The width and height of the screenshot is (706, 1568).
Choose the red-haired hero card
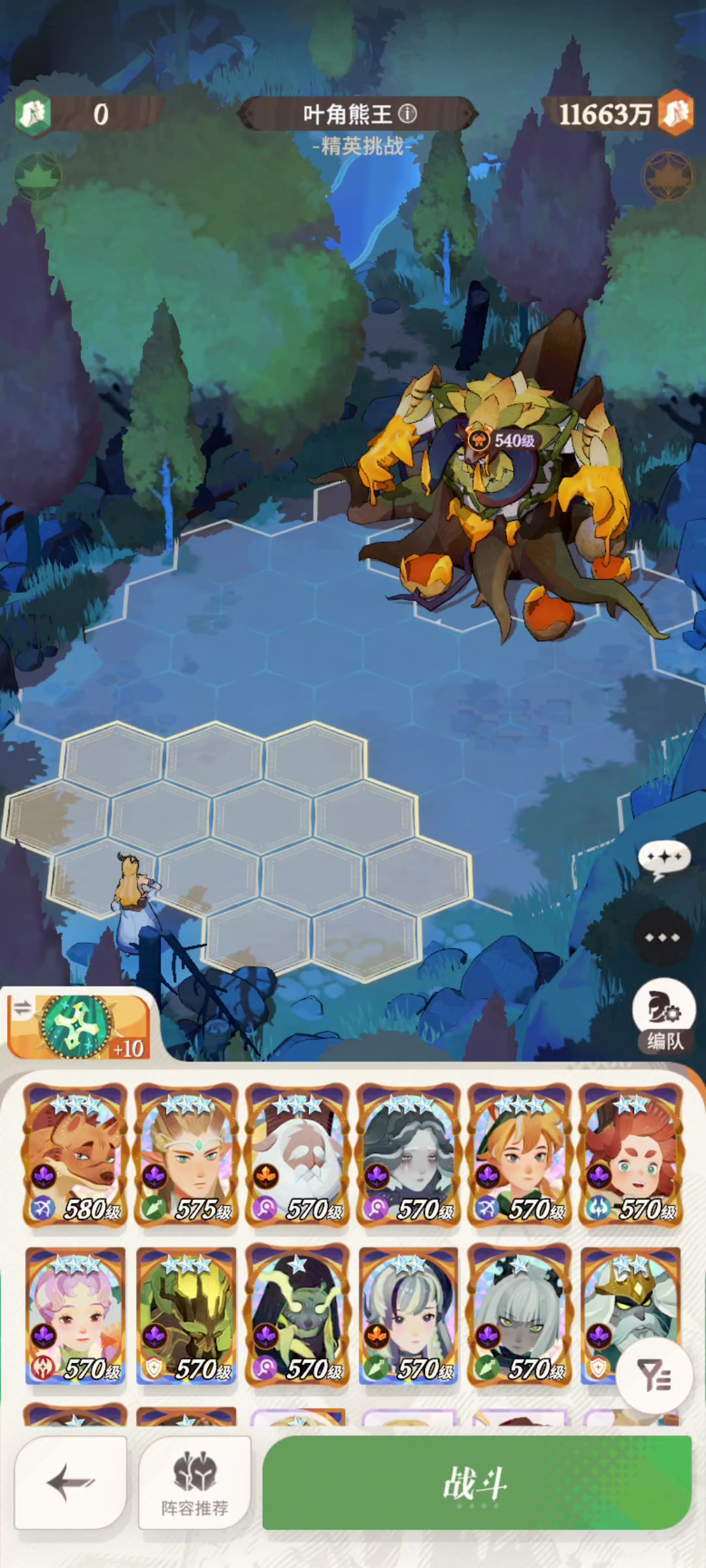tap(631, 1155)
